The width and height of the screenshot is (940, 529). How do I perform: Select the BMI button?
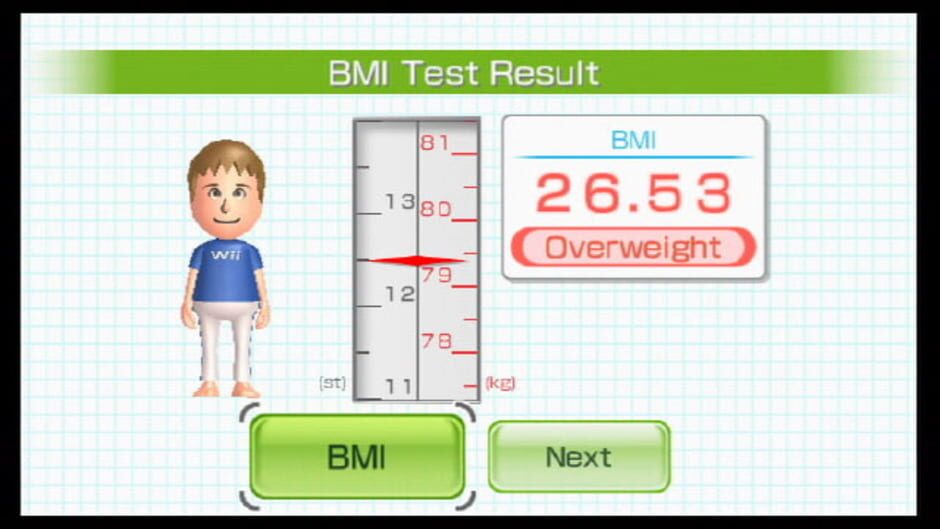pos(357,457)
